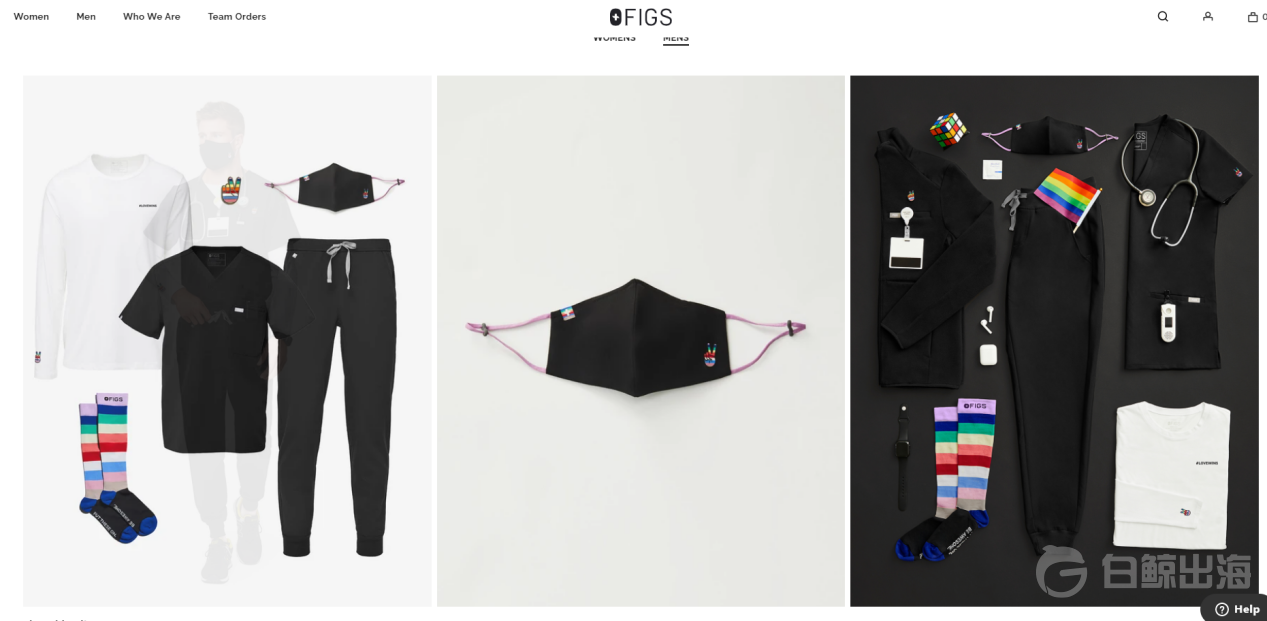This screenshot has height=621, width=1267.
Task: Open the Who We Are page
Action: [151, 17]
